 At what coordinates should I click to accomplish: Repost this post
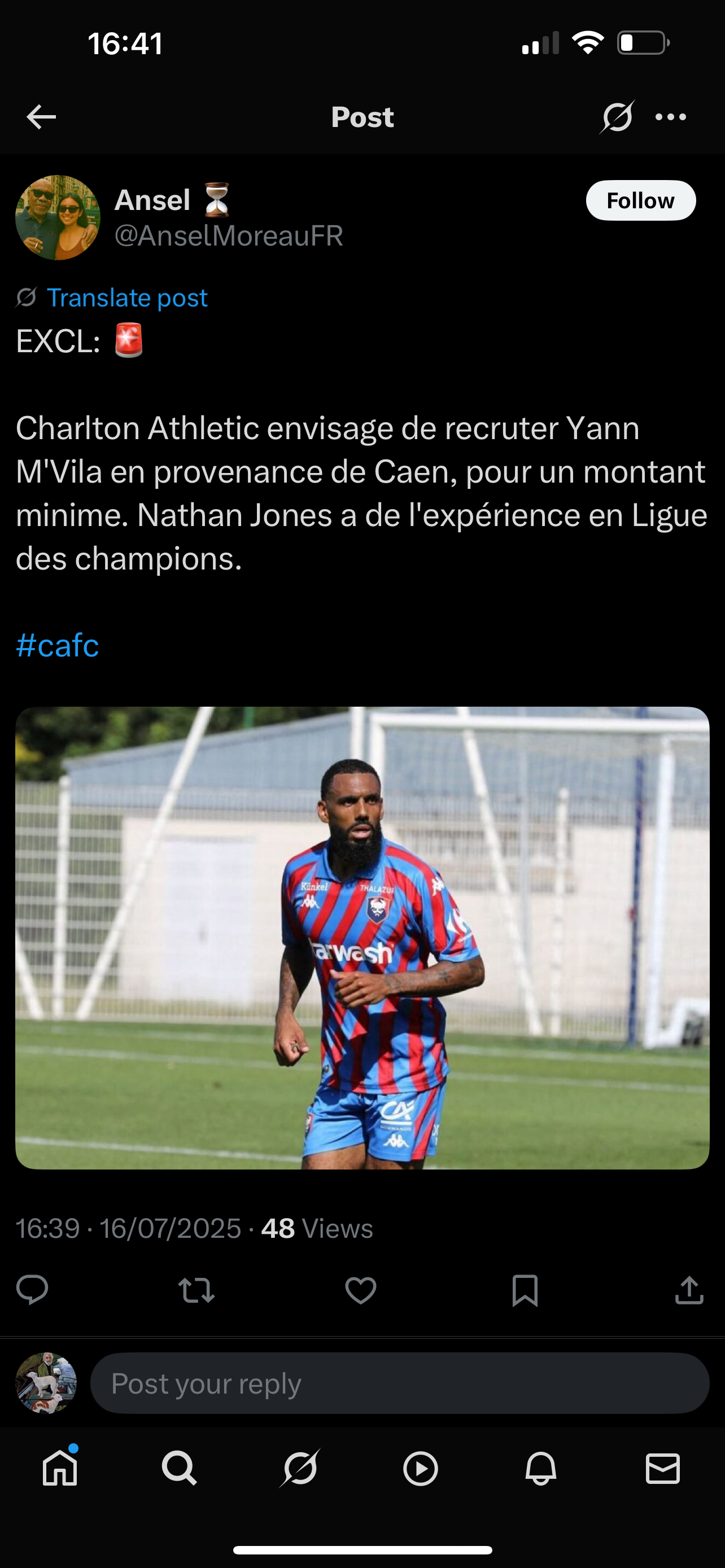tap(196, 1289)
